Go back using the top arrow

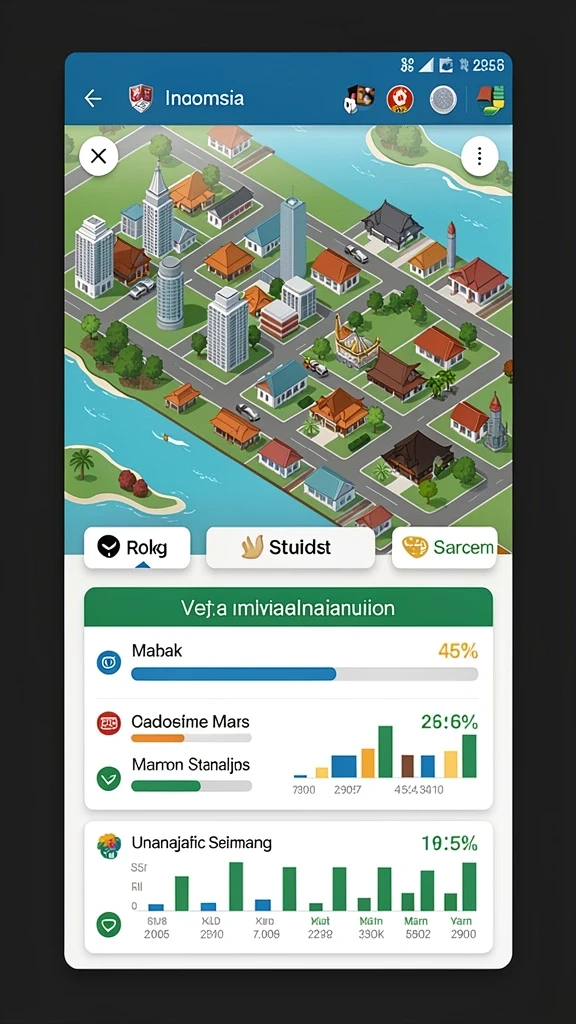coord(93,99)
